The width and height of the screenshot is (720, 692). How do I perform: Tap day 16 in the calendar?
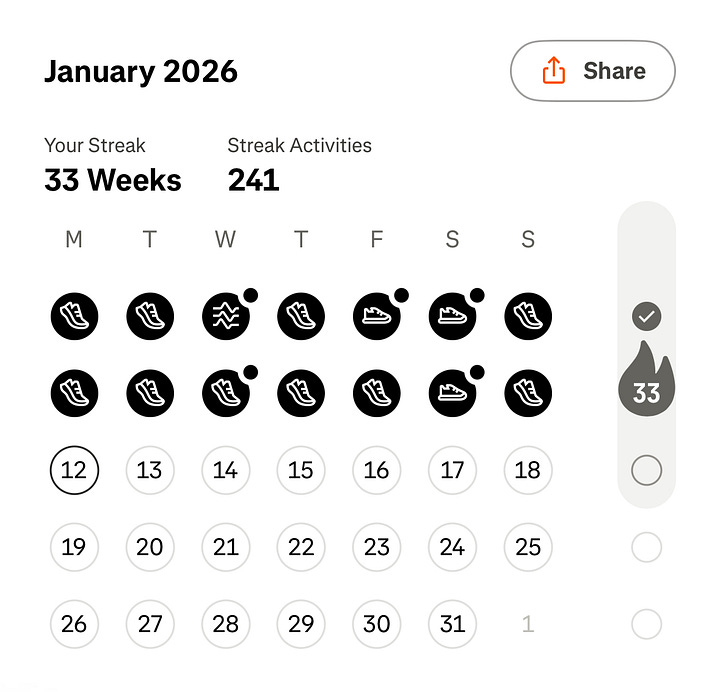click(377, 470)
